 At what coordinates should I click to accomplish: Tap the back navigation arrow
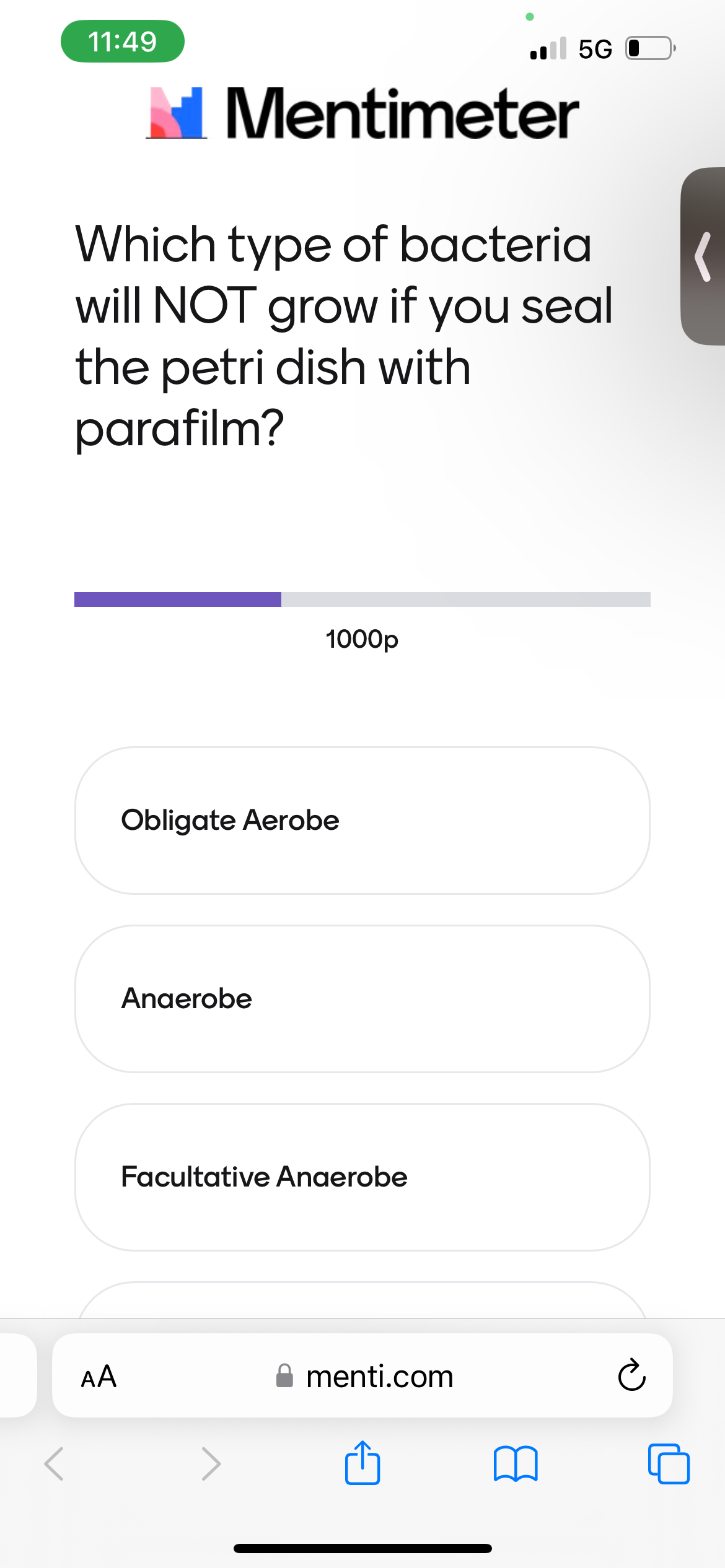[x=55, y=1464]
